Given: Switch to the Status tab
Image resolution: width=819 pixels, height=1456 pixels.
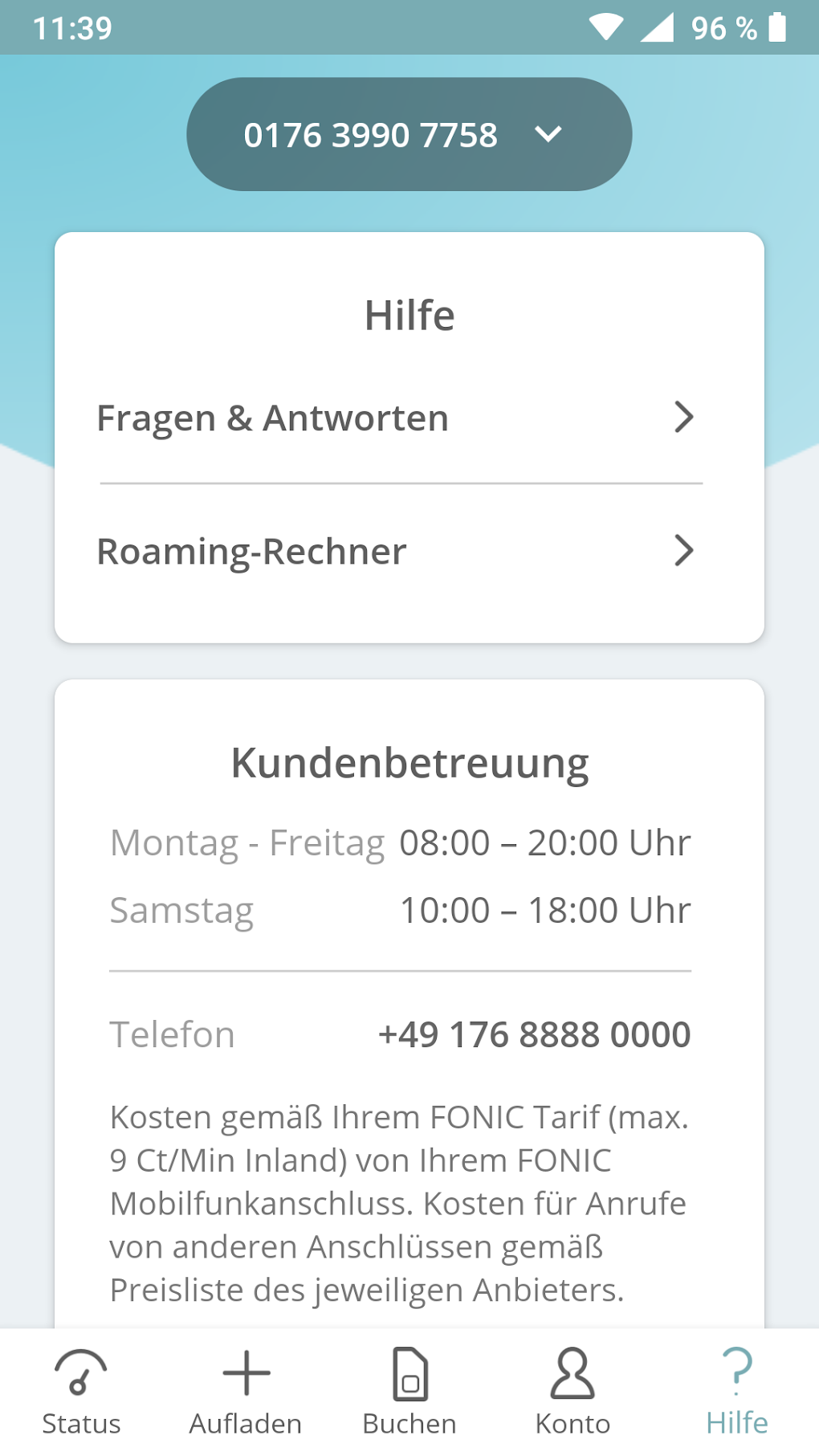Looking at the screenshot, I should (x=81, y=1393).
